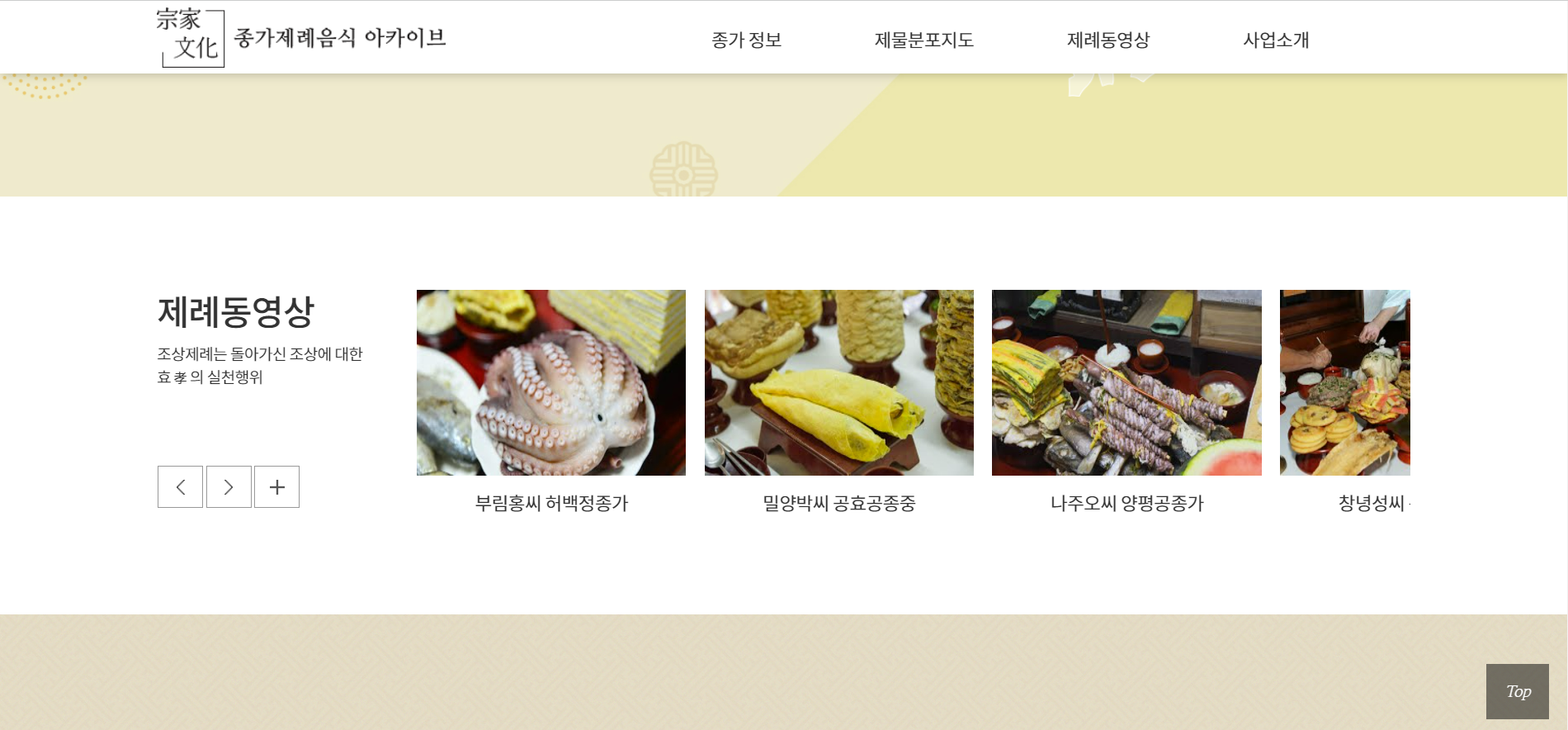Jump back up using the Top button
The image size is (1568, 730).
tap(1517, 691)
